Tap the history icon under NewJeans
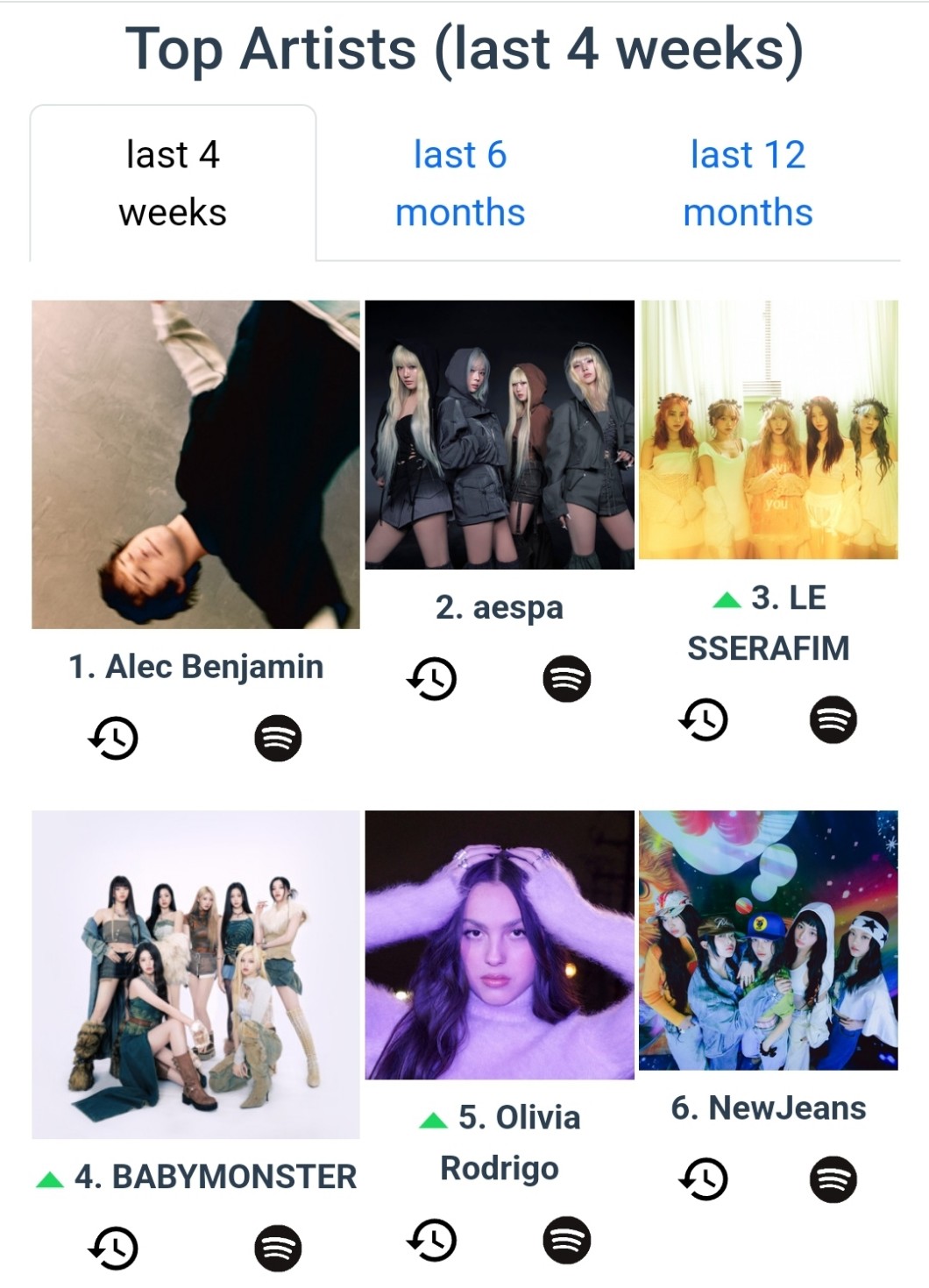The image size is (929, 1288). click(704, 1179)
